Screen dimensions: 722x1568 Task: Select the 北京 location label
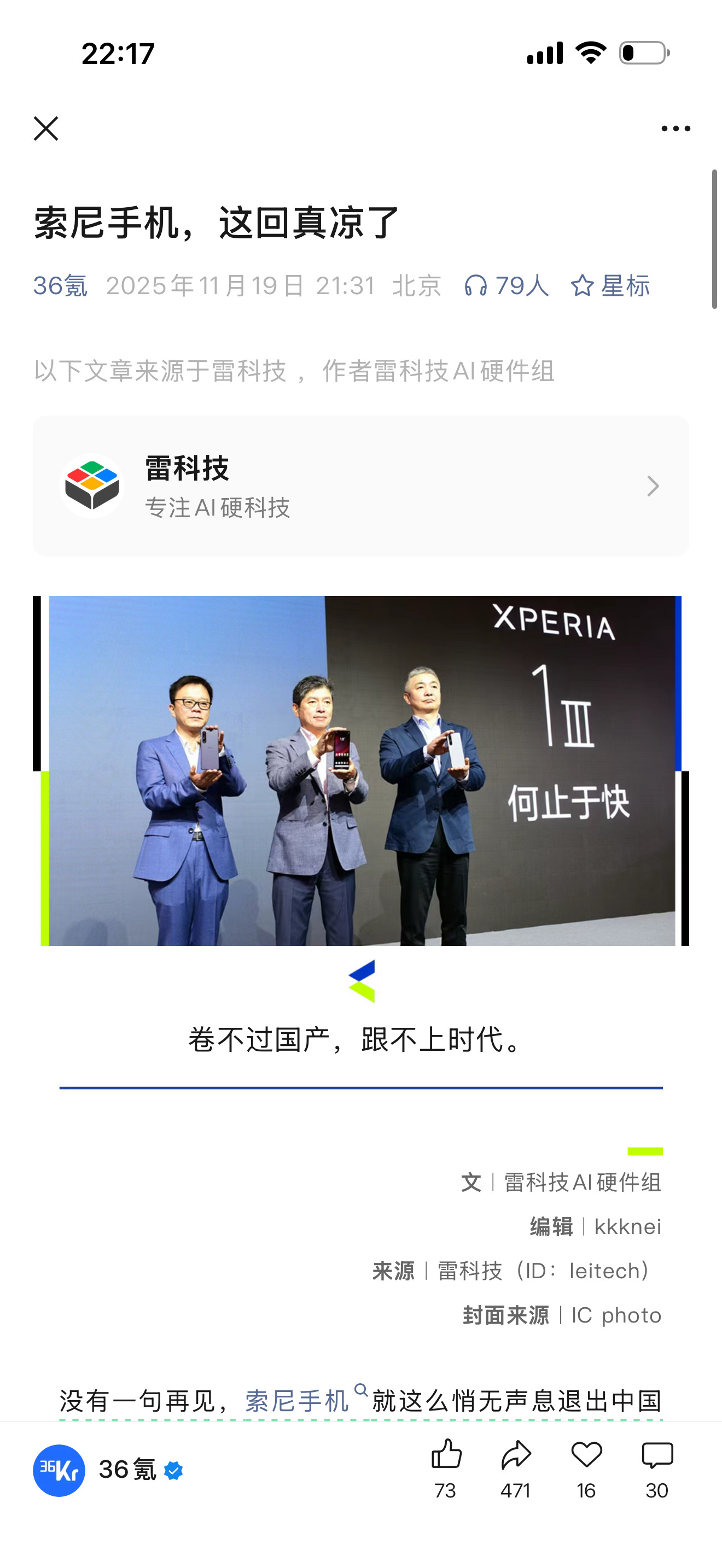(x=419, y=286)
